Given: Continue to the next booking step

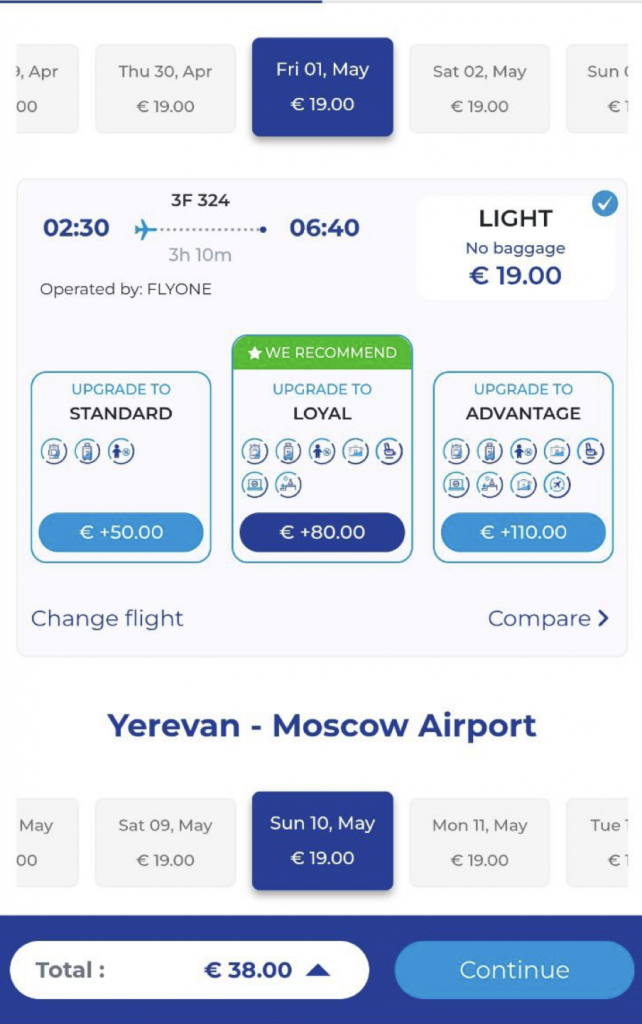Looking at the screenshot, I should (x=514, y=970).
